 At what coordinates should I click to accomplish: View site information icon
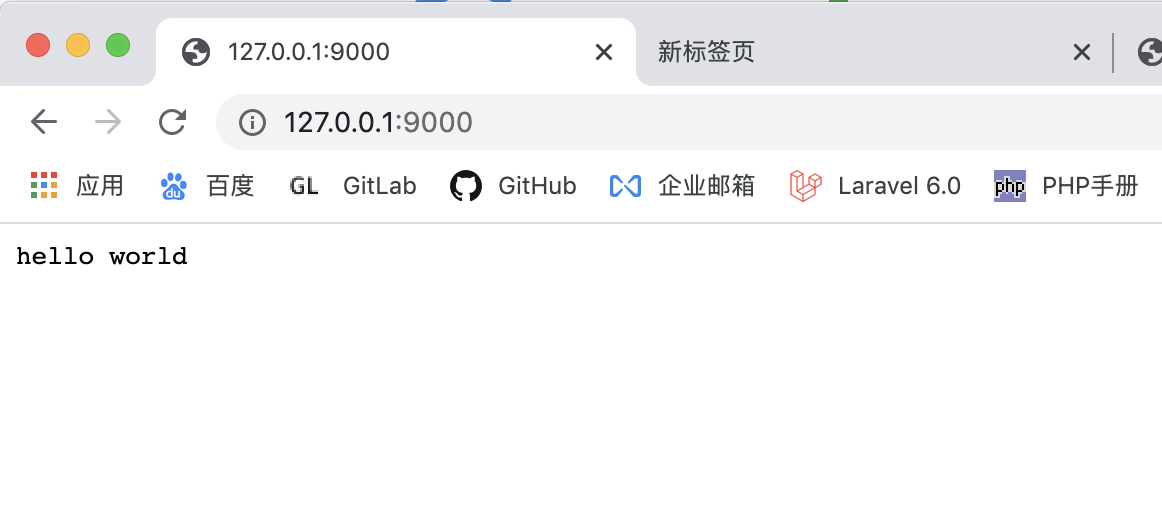click(252, 122)
